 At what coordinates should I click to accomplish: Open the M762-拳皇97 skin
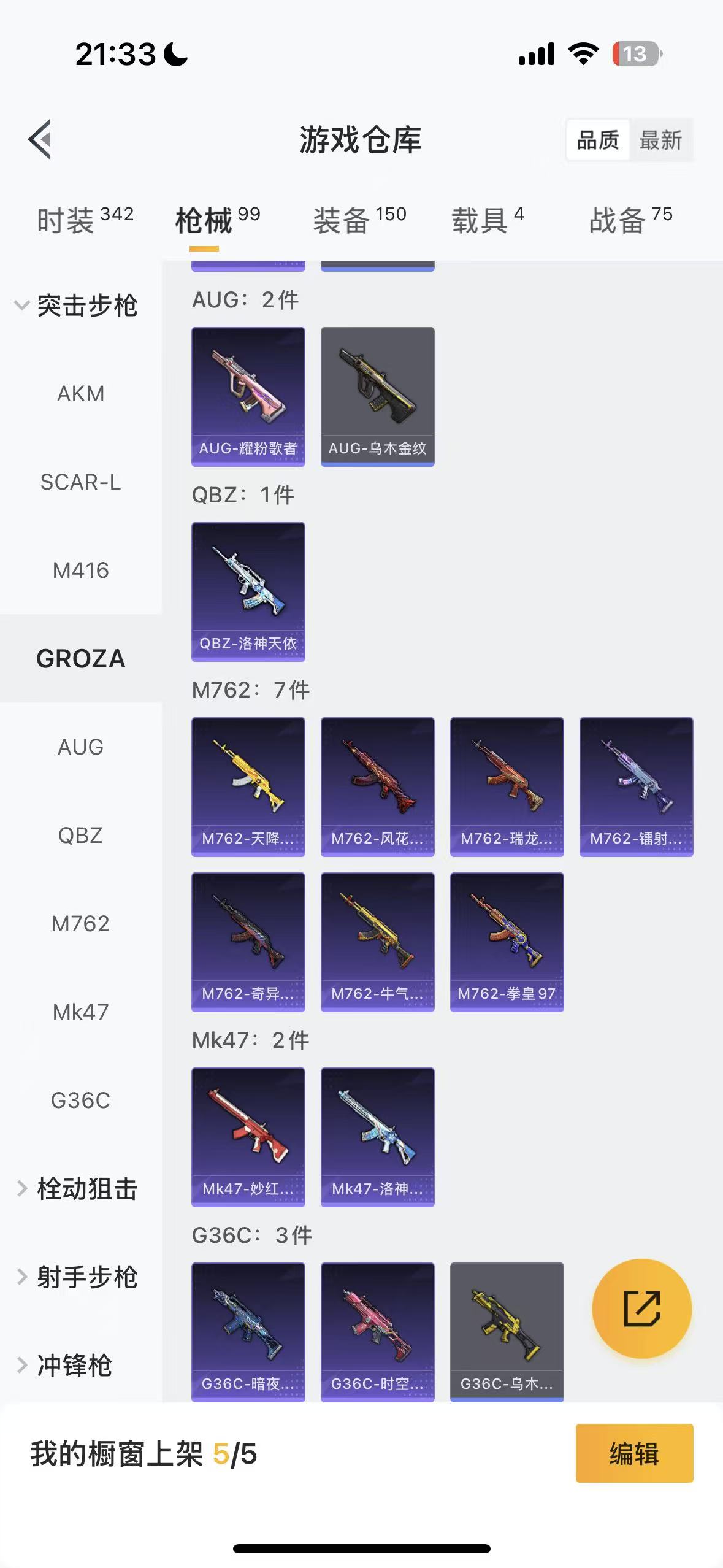507,942
